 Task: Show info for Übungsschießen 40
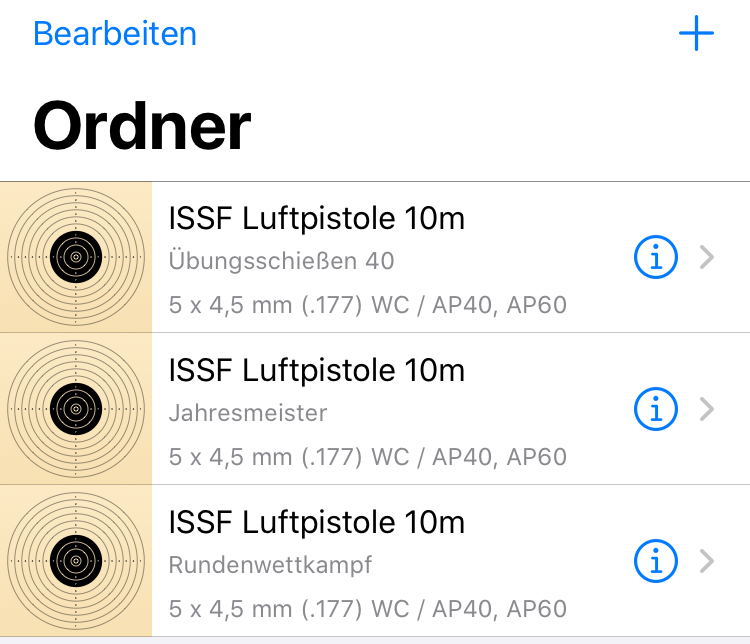click(656, 258)
